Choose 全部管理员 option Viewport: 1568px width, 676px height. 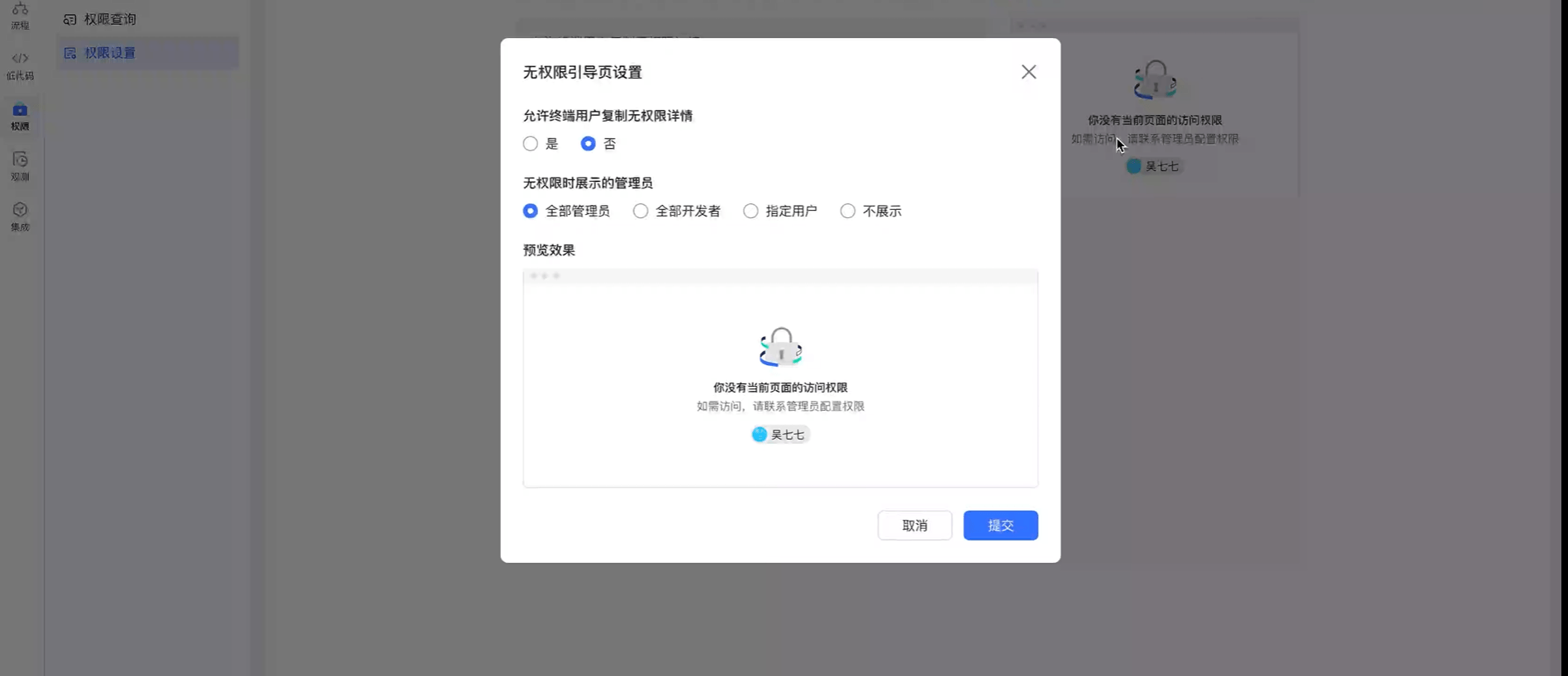(x=531, y=211)
